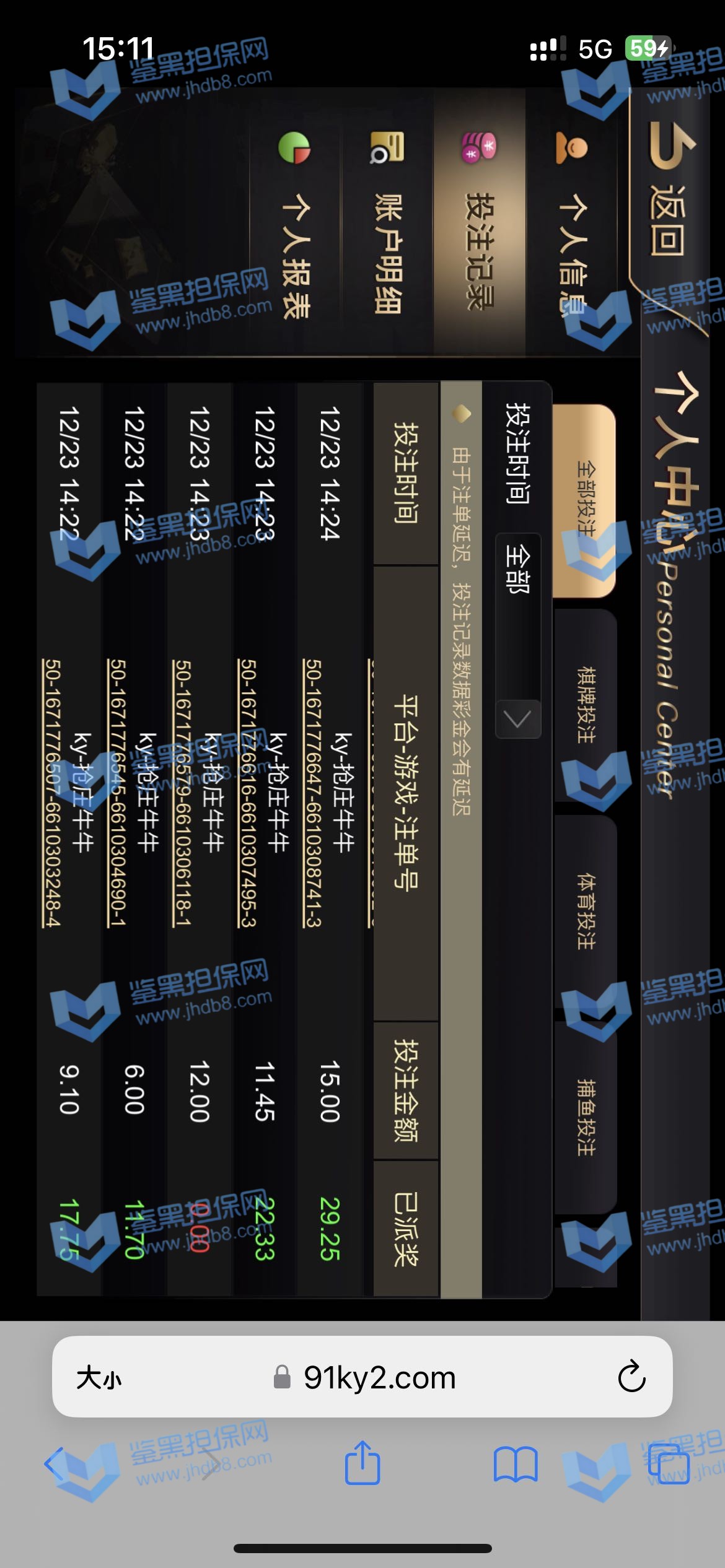Open bet order 50-1671776579-6610306118-1
The height and width of the screenshot is (1568, 725).
point(183,793)
